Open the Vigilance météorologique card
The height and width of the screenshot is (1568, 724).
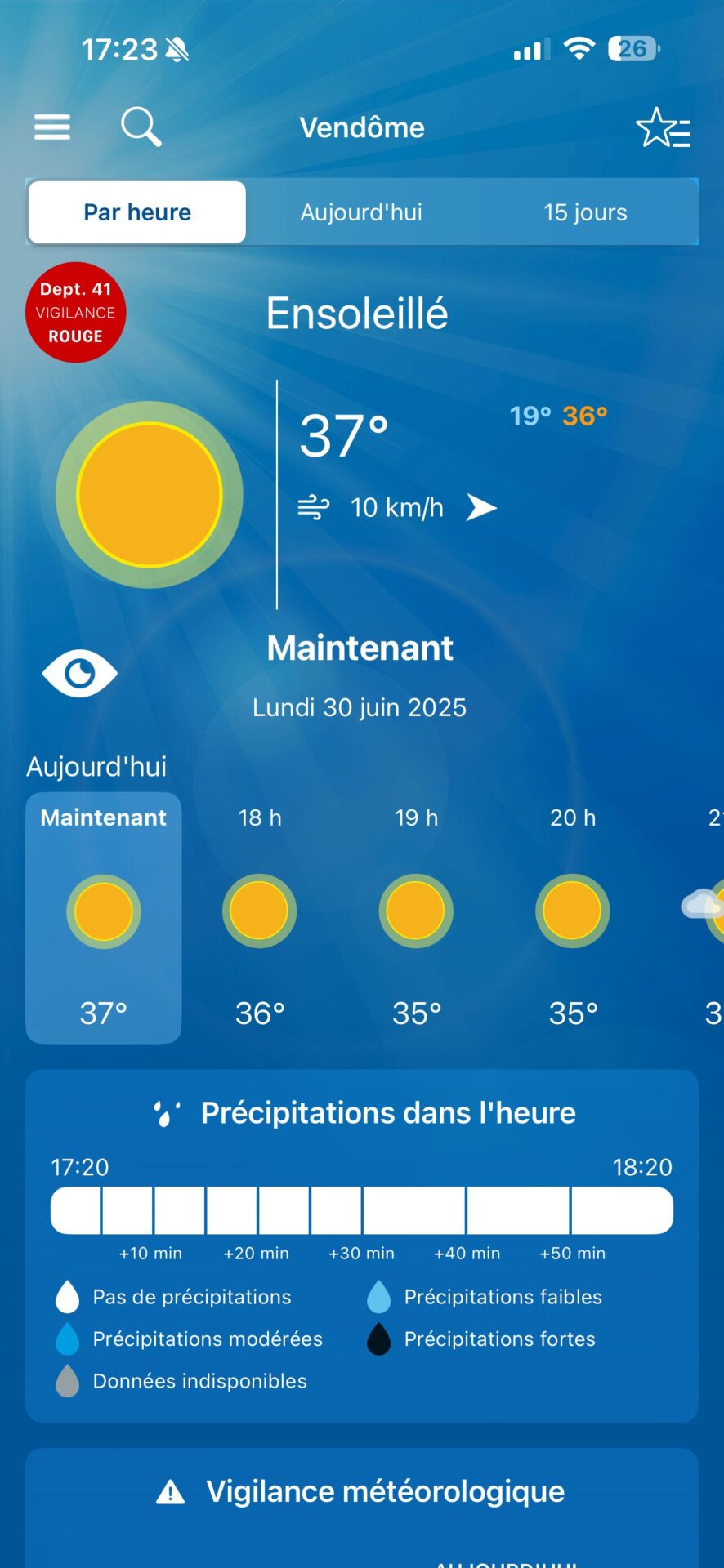tap(362, 1508)
